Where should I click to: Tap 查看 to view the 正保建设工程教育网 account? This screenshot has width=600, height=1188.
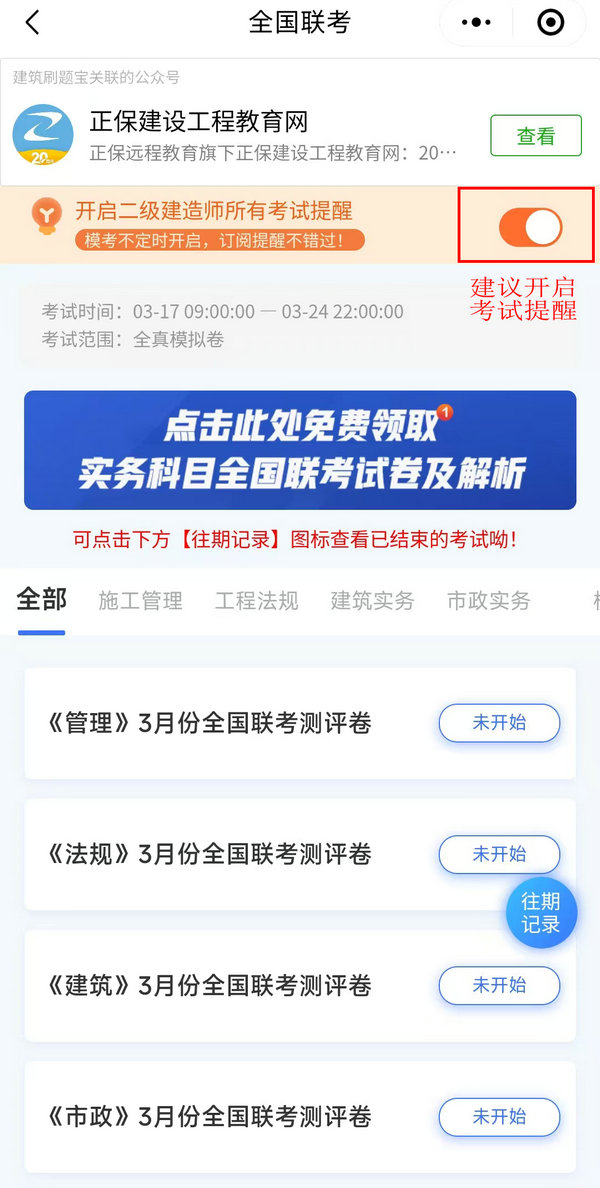535,136
